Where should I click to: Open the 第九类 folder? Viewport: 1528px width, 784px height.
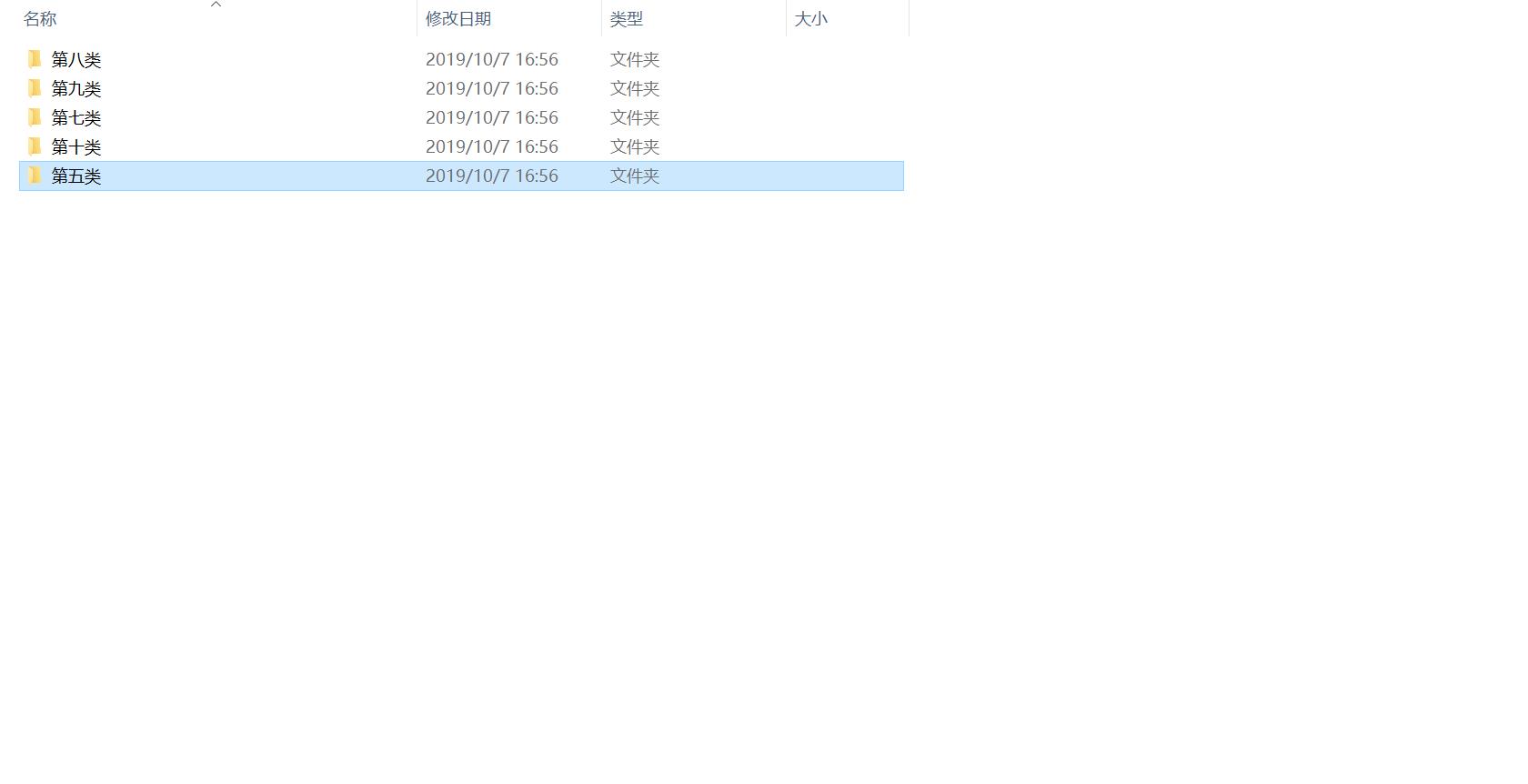(75, 89)
